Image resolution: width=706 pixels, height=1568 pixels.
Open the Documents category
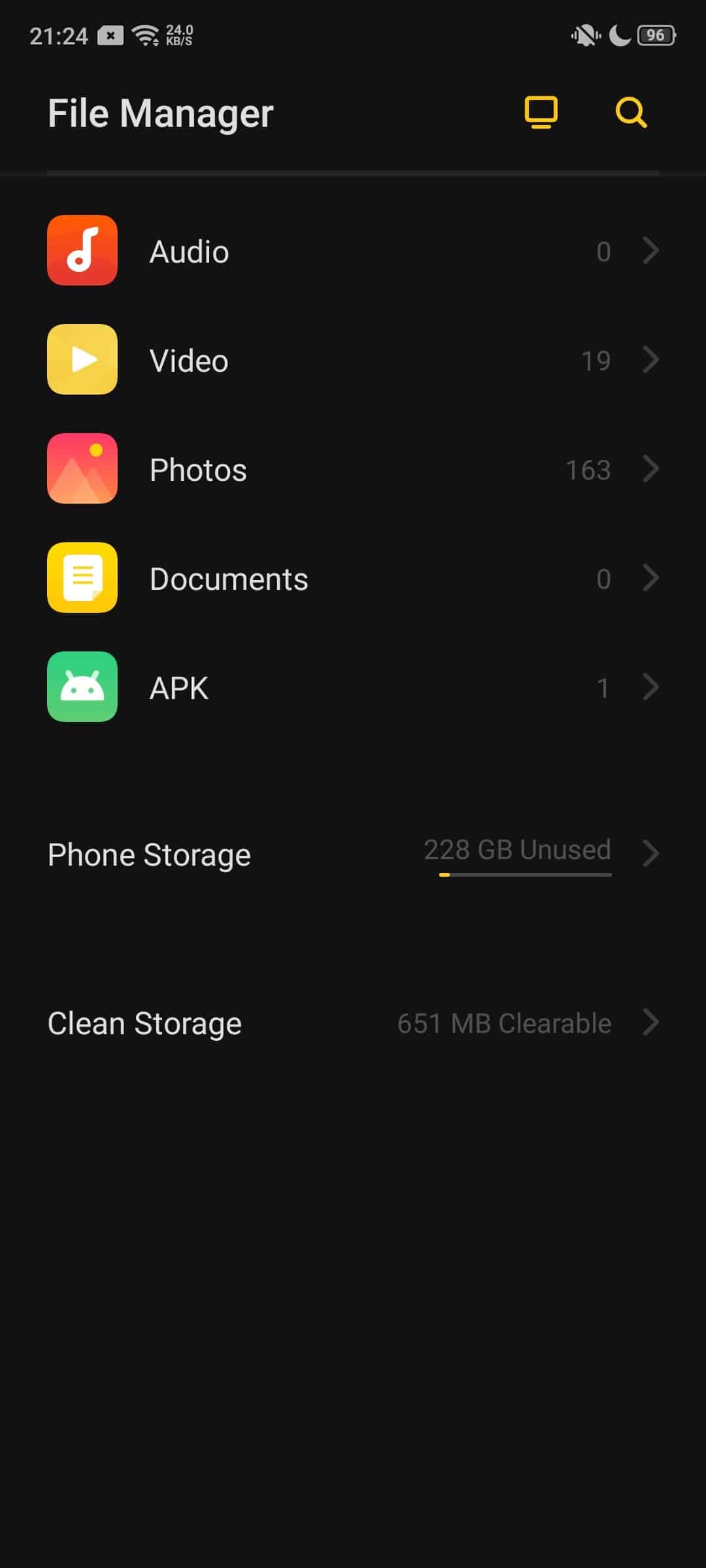pos(353,578)
